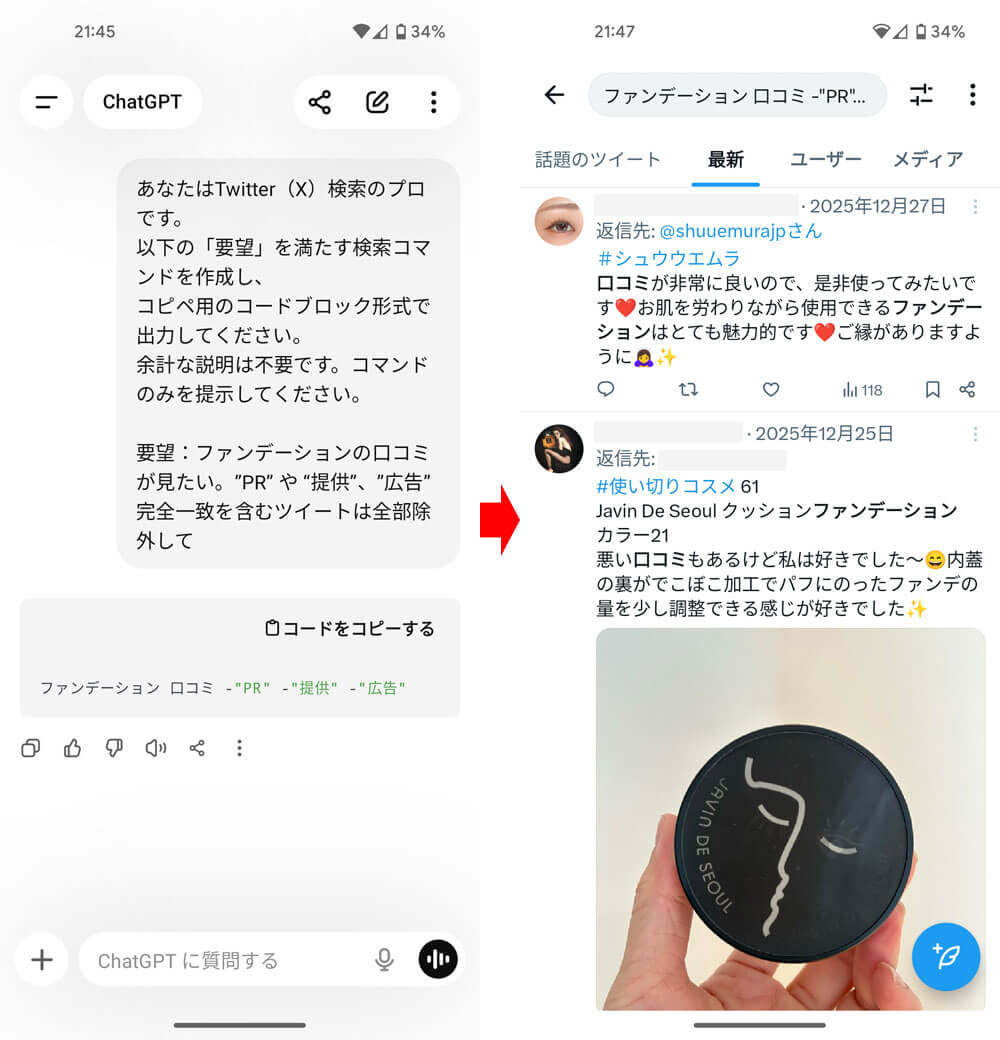The height and width of the screenshot is (1040, 1000).
Task: Like the #シュウウエムラ reply tweet
Action: click(x=770, y=390)
